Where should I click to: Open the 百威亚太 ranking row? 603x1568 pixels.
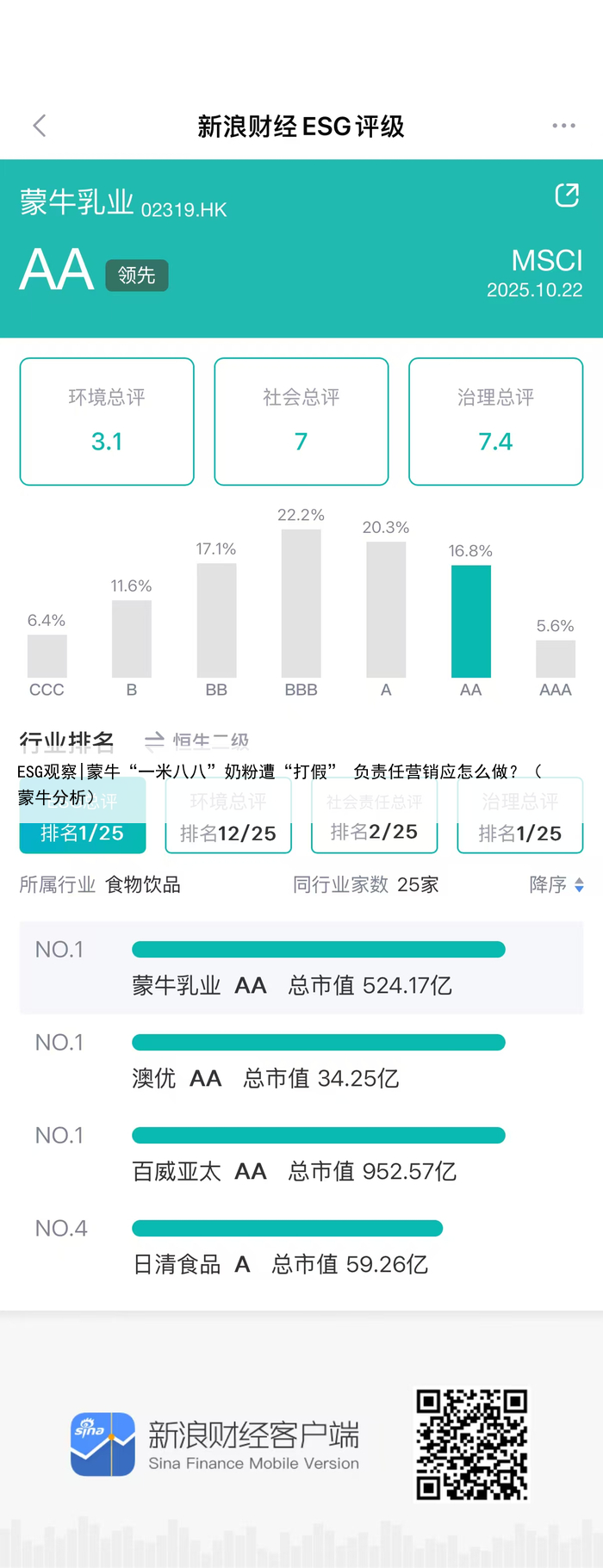pos(301,1154)
